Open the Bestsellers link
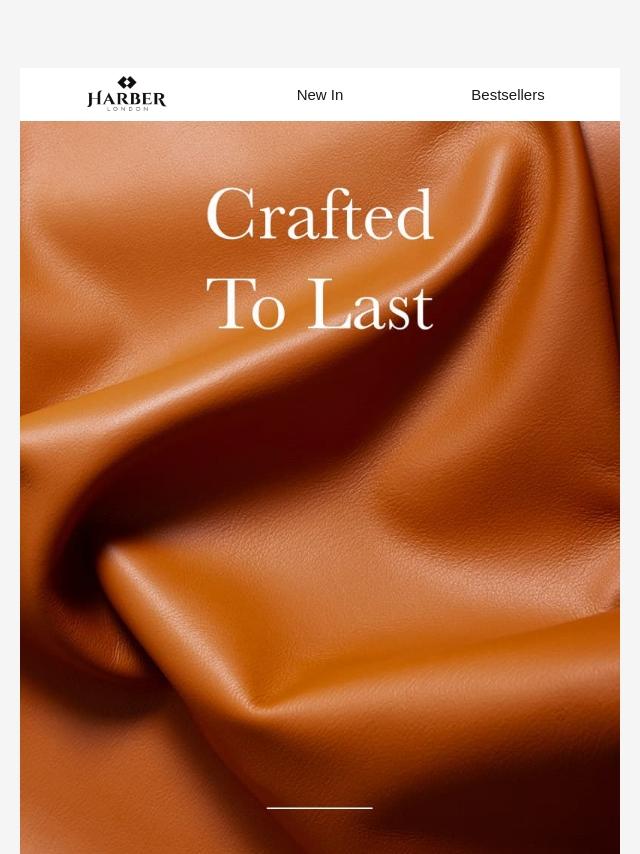Image resolution: width=640 pixels, height=854 pixels. (x=508, y=95)
